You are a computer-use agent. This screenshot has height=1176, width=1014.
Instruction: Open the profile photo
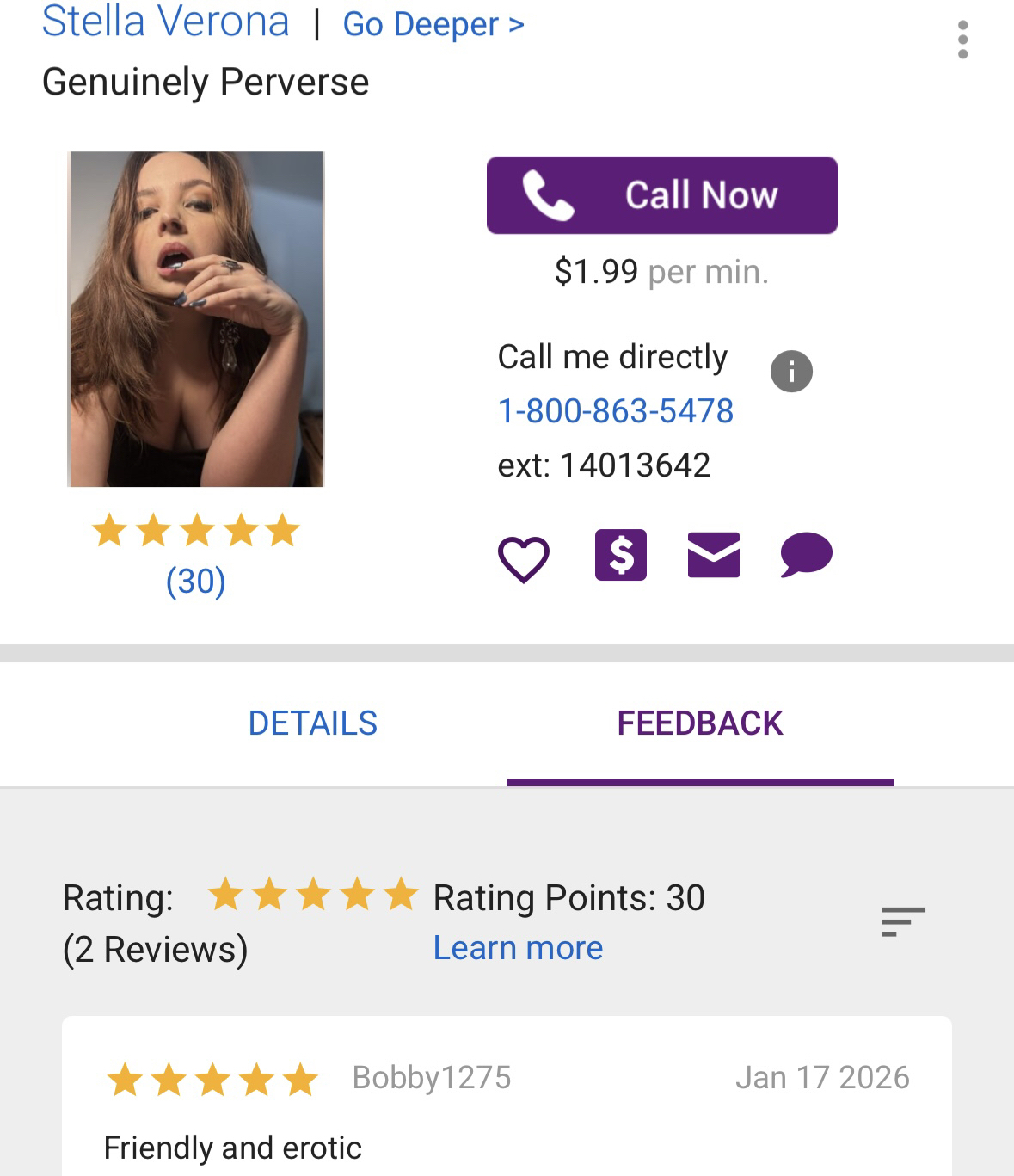point(196,319)
